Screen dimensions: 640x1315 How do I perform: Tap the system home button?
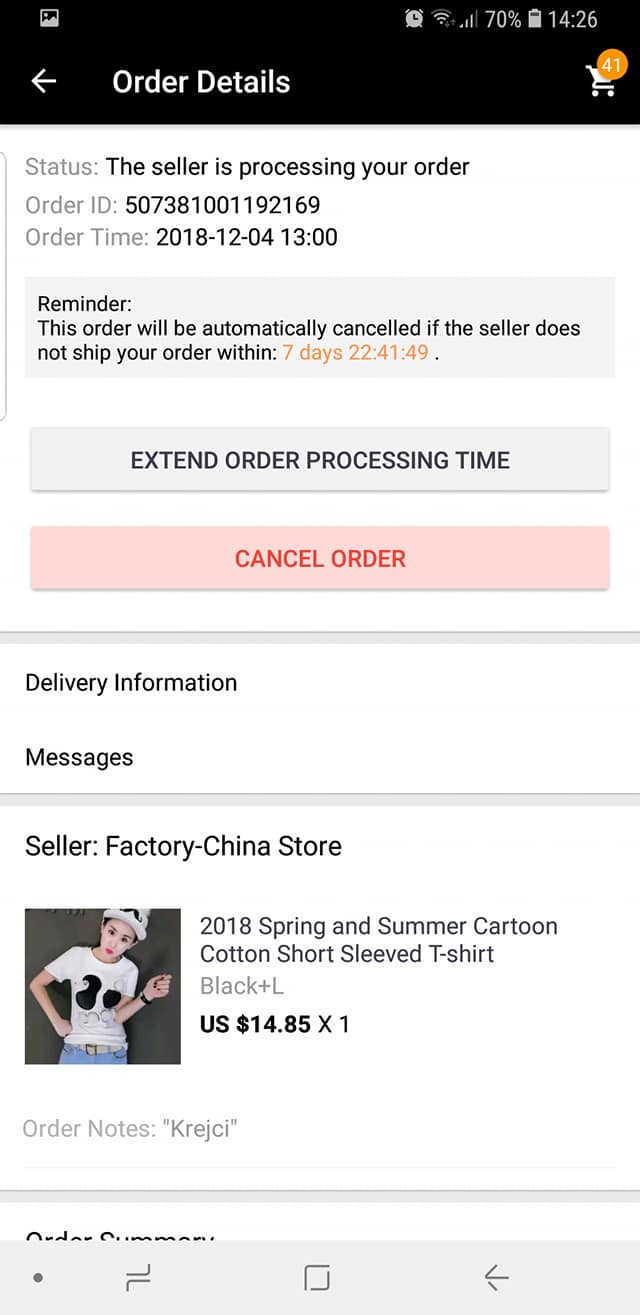coord(317,1277)
